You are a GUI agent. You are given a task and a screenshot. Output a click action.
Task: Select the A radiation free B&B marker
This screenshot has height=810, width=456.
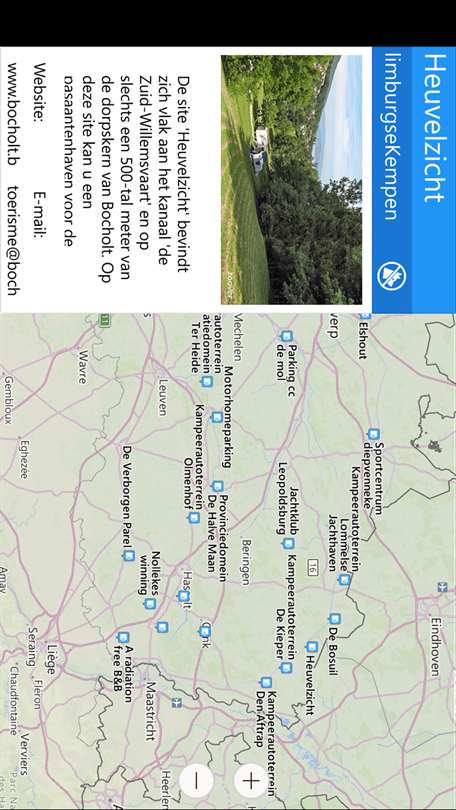point(123,637)
